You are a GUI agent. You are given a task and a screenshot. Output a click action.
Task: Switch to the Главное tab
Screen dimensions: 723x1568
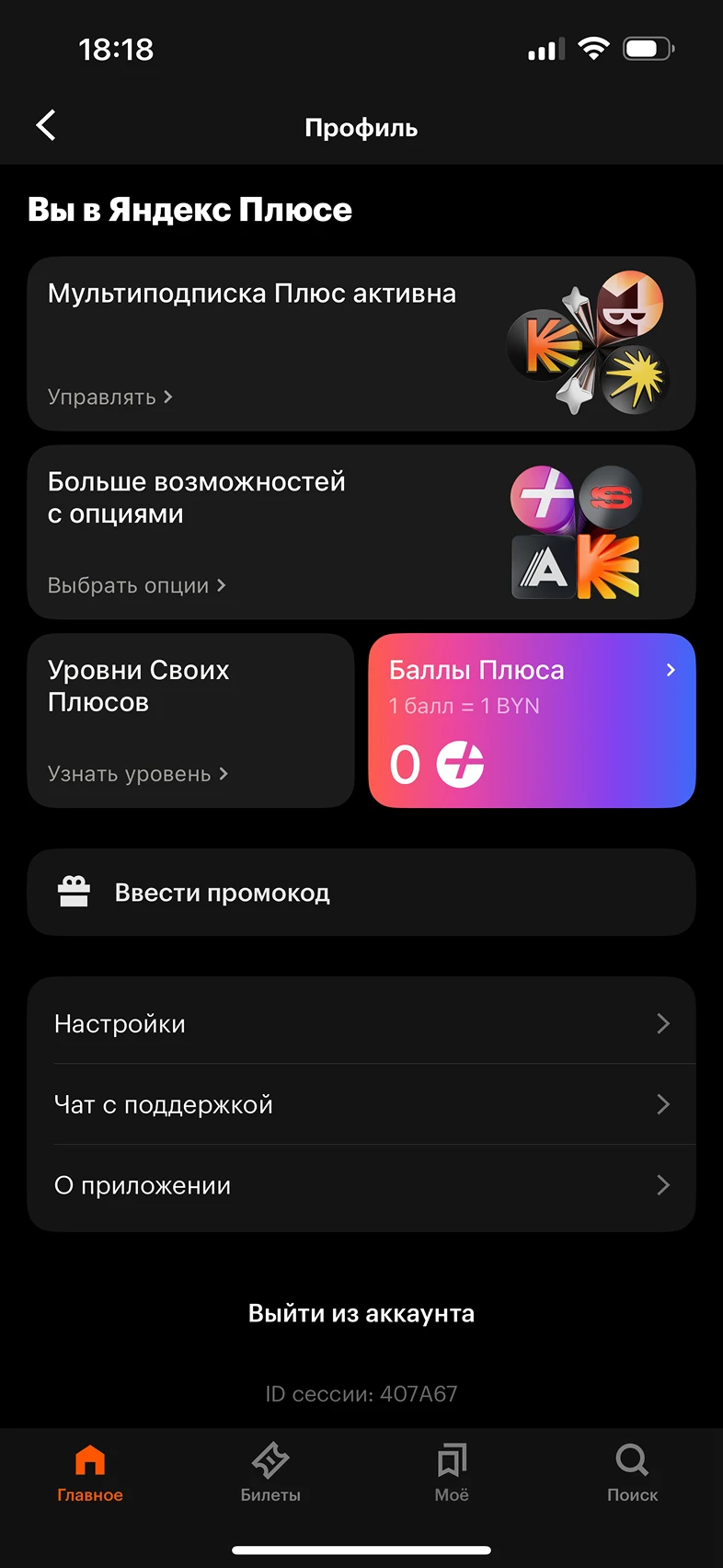click(x=90, y=1472)
